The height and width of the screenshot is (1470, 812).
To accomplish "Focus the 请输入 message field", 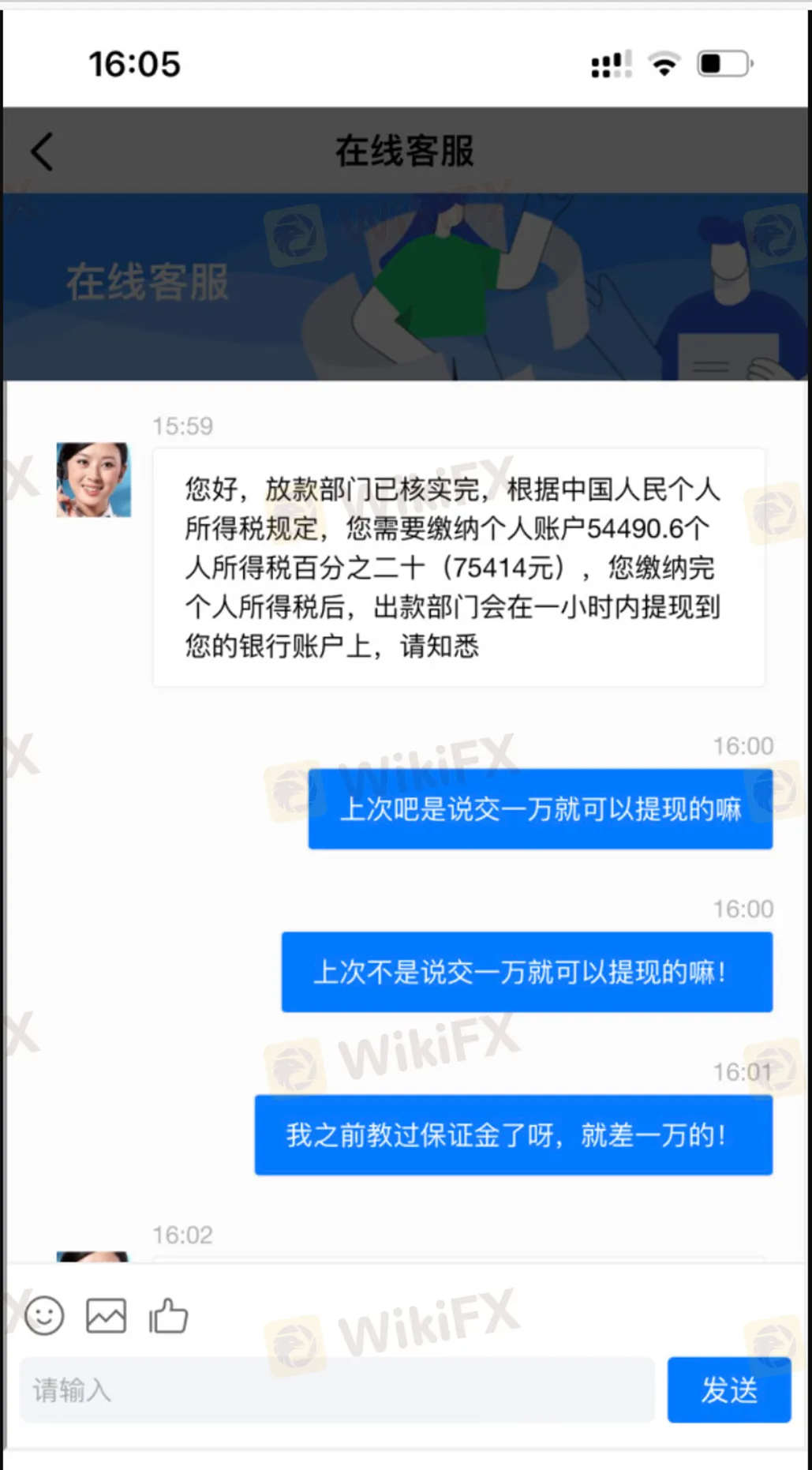I will 337,1390.
